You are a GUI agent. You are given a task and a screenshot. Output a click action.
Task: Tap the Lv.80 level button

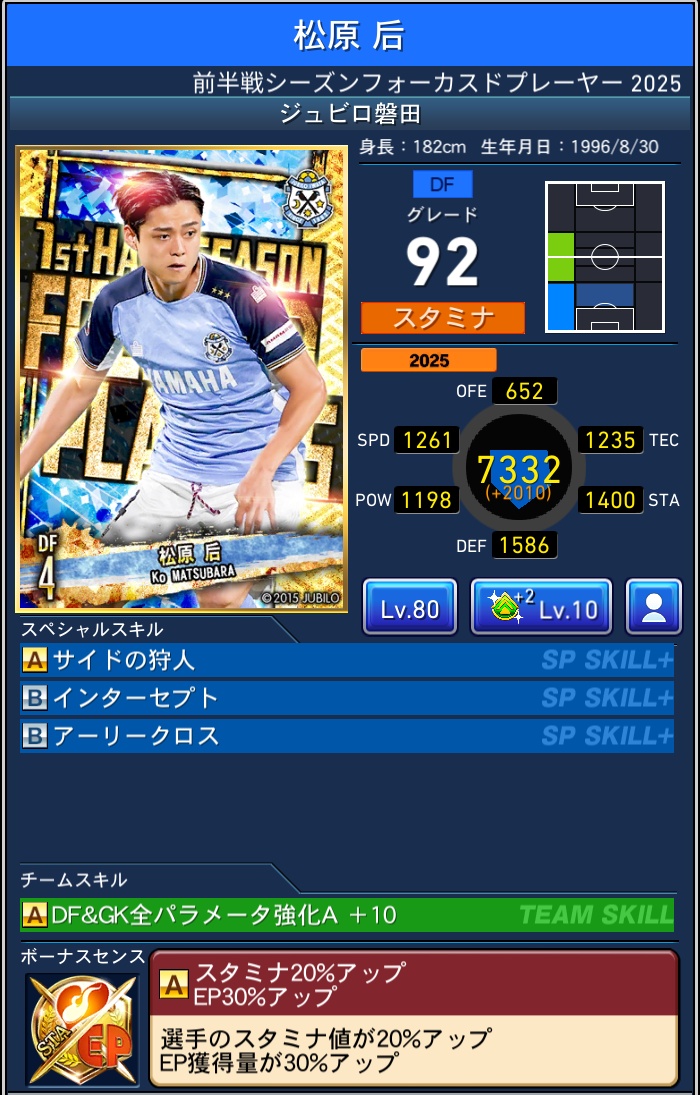409,607
